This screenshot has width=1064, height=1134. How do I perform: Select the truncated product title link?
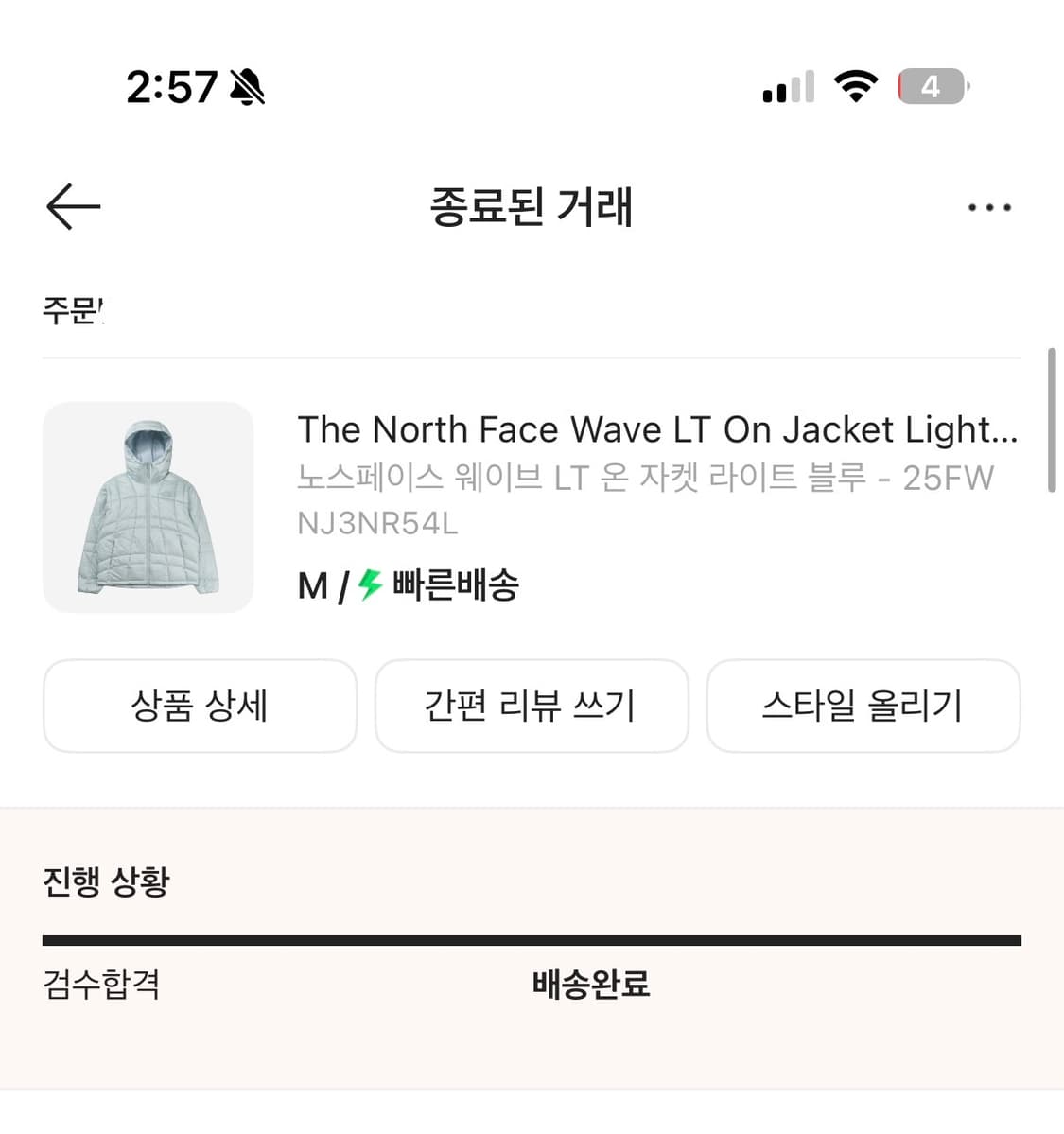coord(657,429)
